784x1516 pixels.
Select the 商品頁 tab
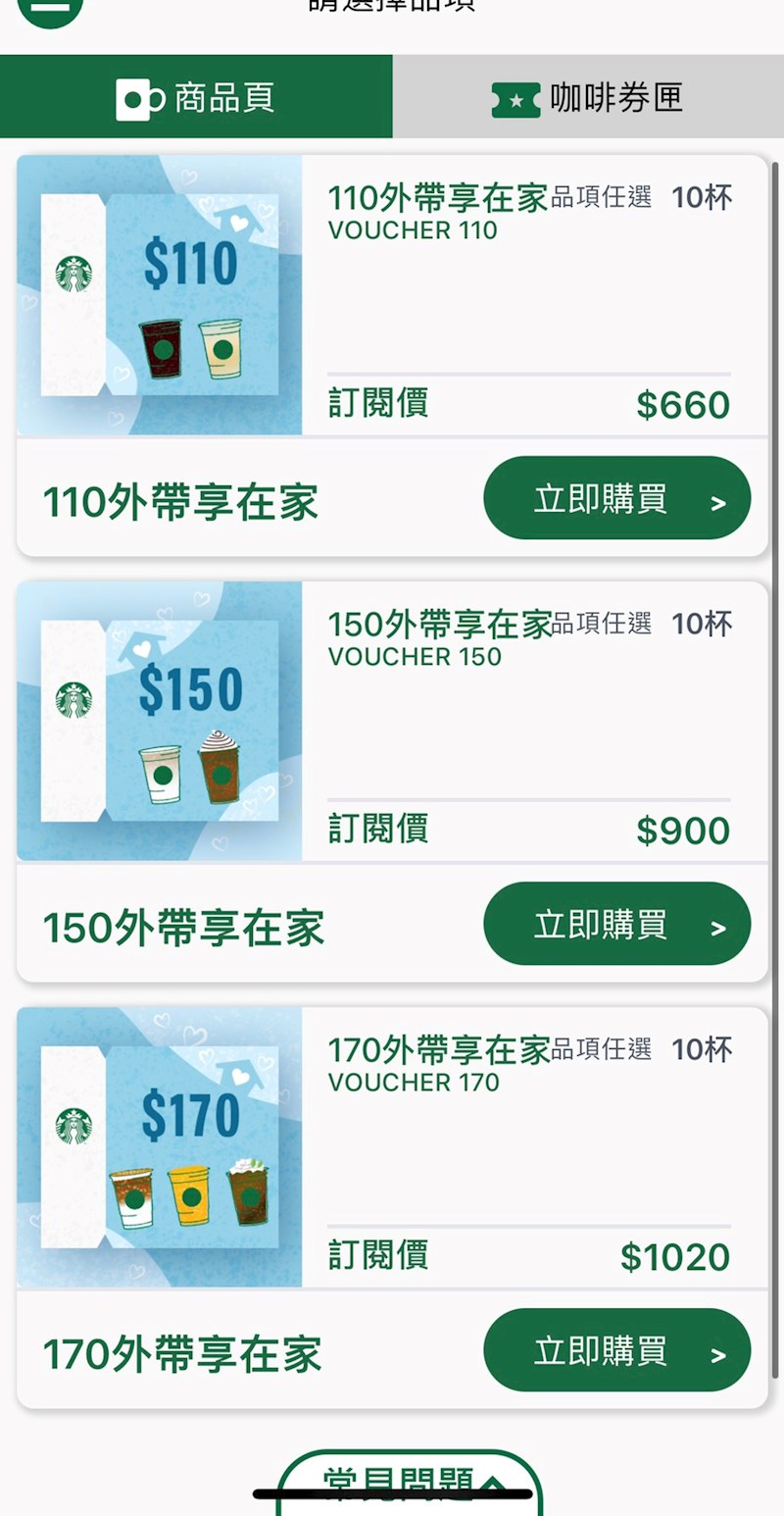click(x=196, y=97)
